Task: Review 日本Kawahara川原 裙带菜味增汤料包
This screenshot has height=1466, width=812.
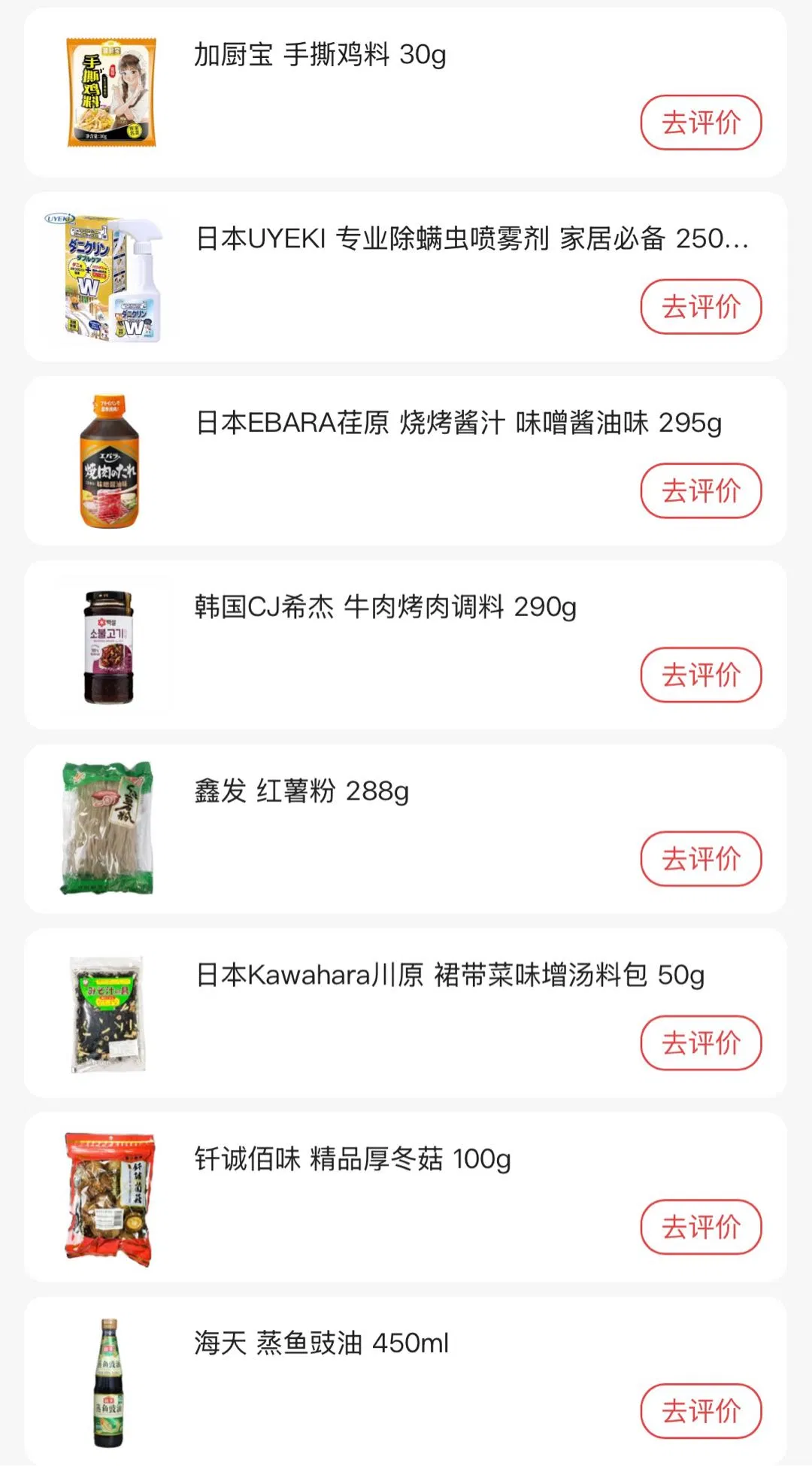Action: pyautogui.click(x=701, y=1043)
